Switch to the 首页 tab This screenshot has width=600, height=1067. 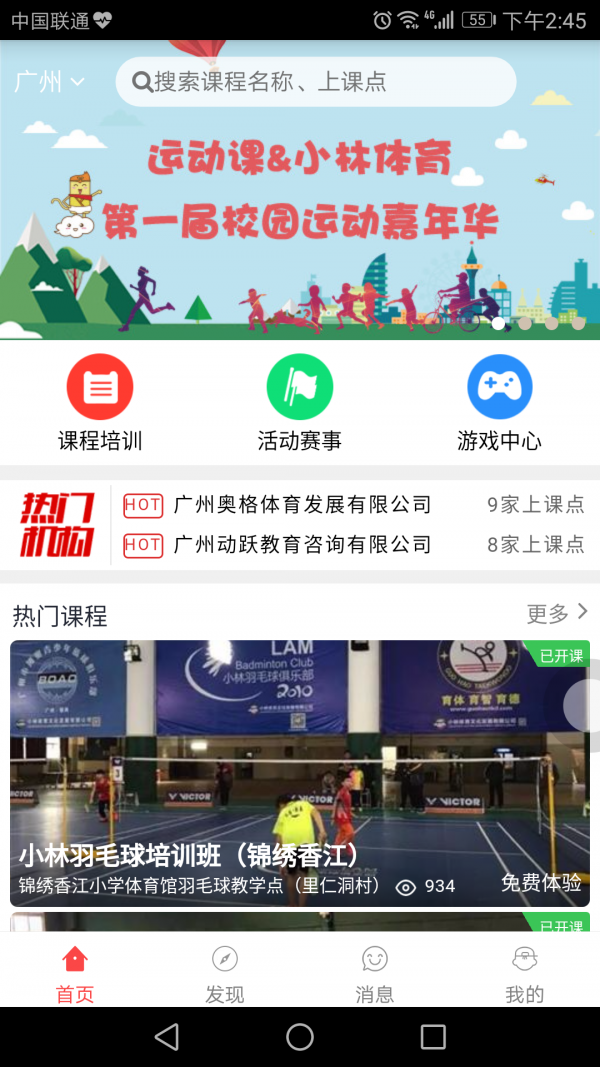(75, 975)
